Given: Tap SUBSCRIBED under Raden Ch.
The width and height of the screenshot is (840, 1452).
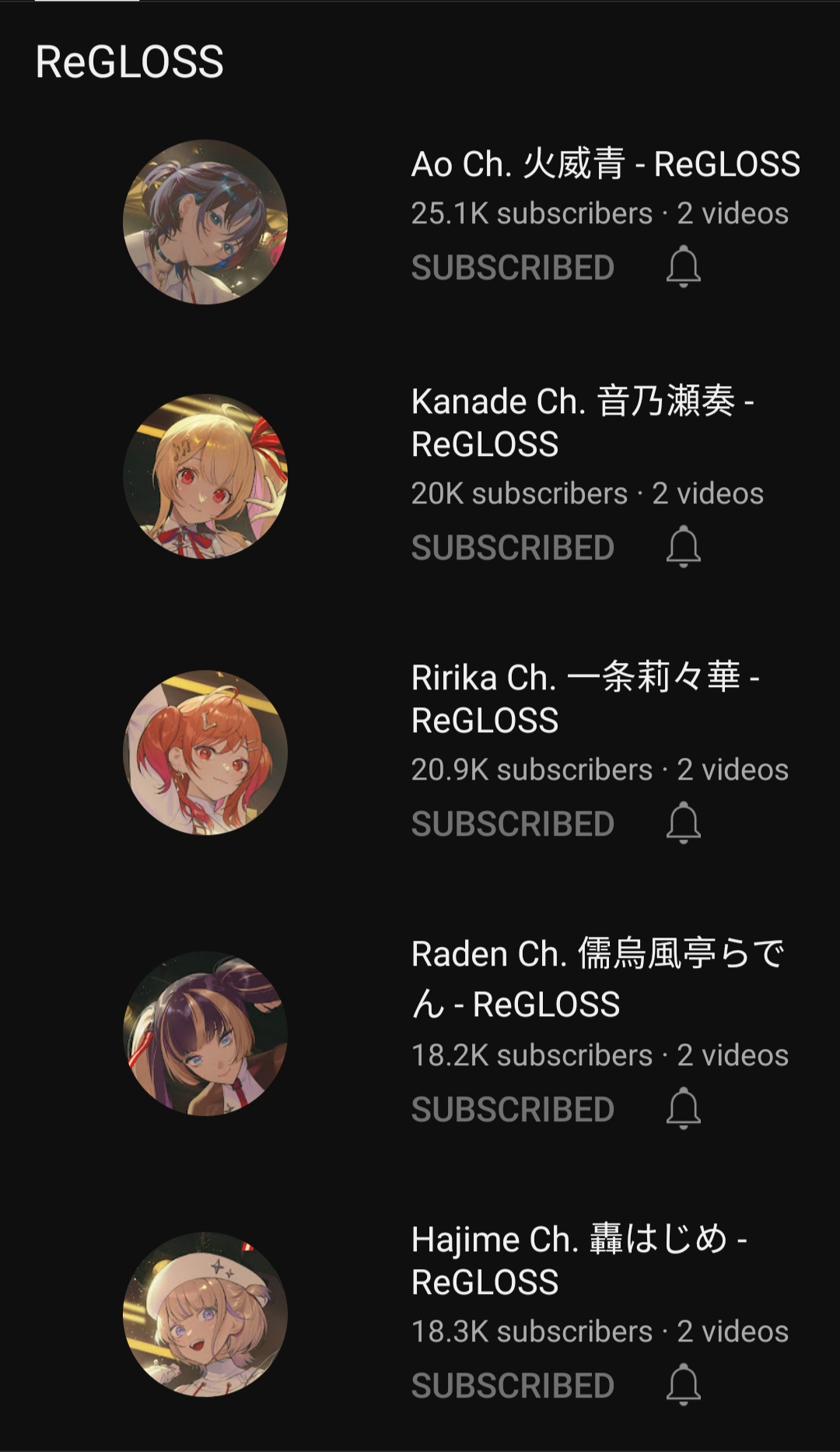Looking at the screenshot, I should 513,1110.
